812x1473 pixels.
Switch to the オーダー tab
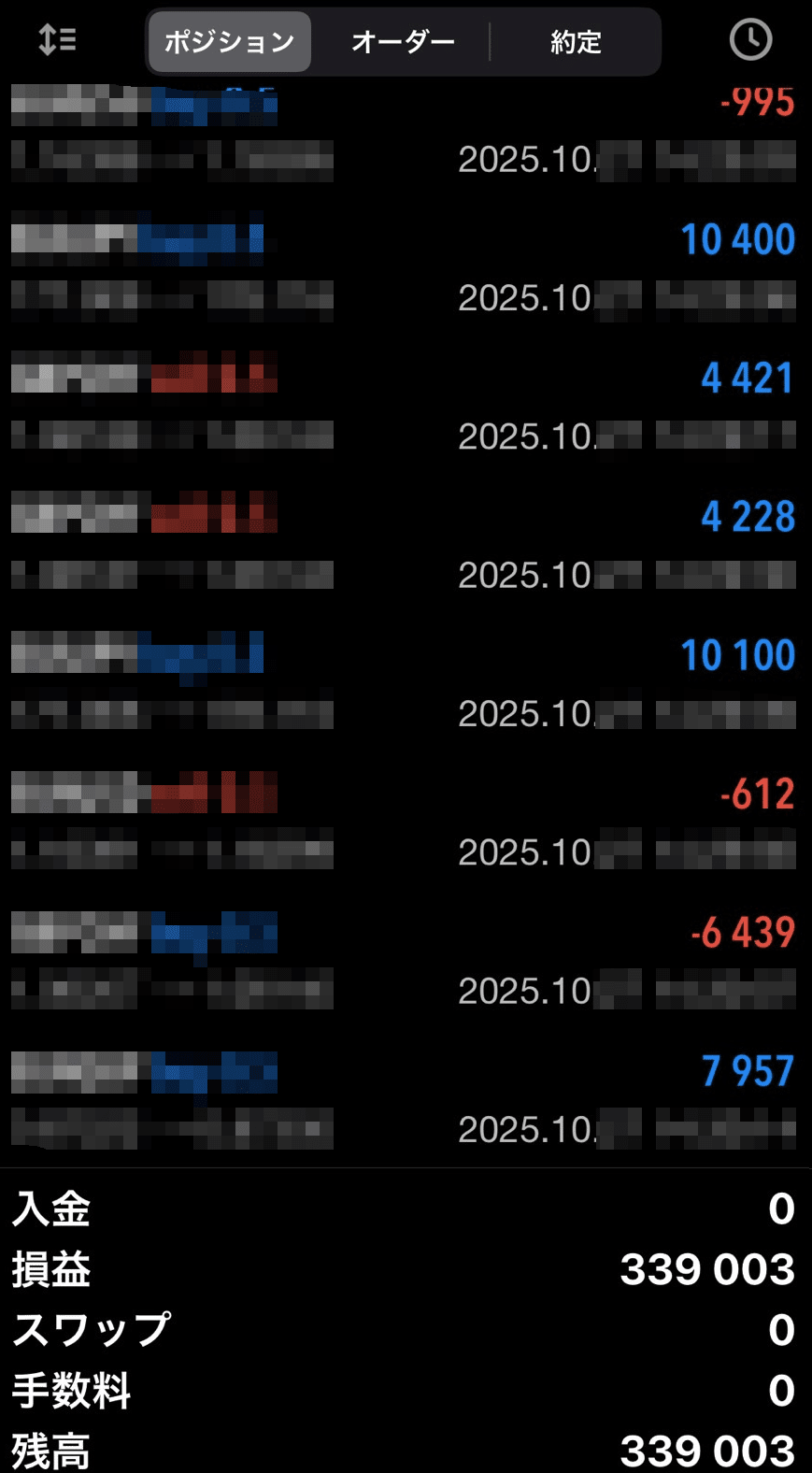coord(403,42)
